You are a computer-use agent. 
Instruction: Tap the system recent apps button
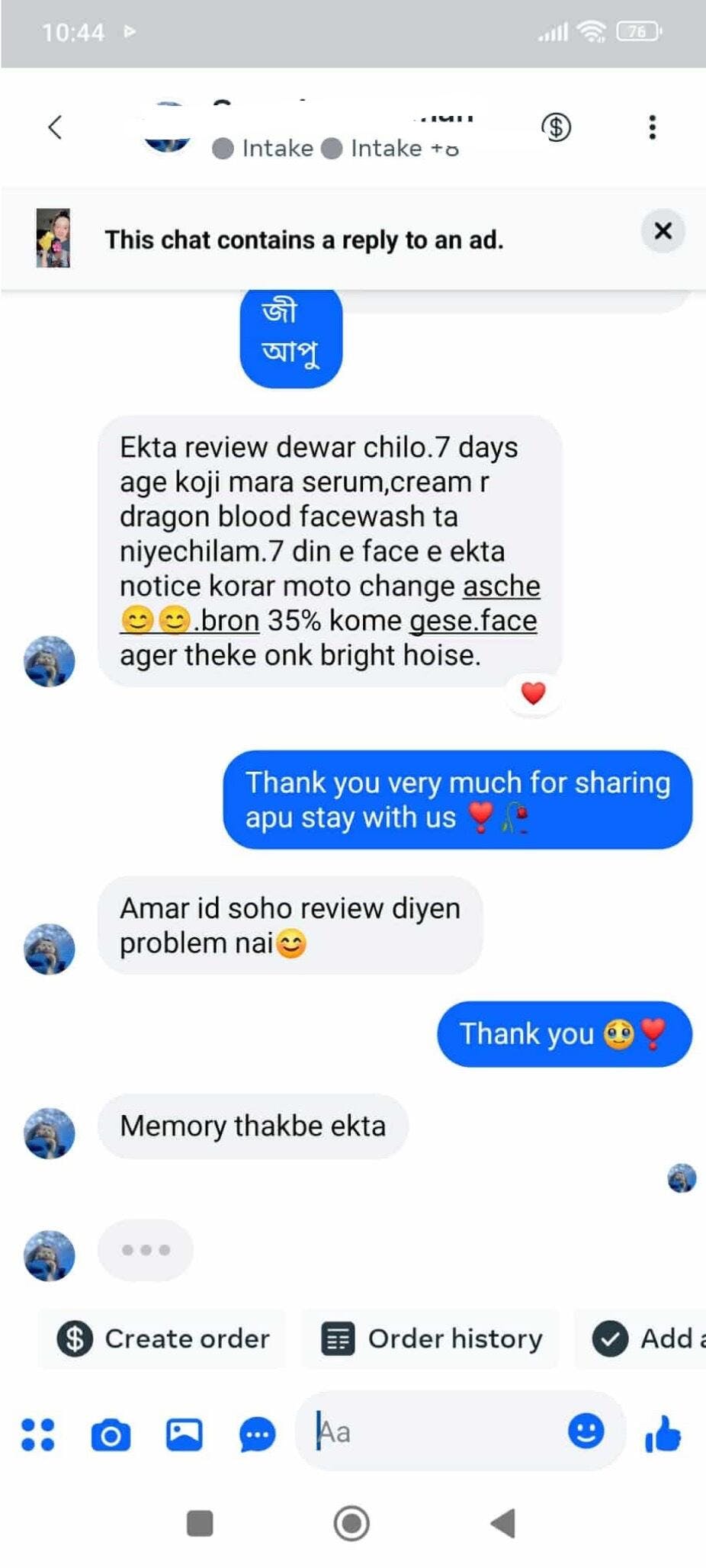[200, 1523]
